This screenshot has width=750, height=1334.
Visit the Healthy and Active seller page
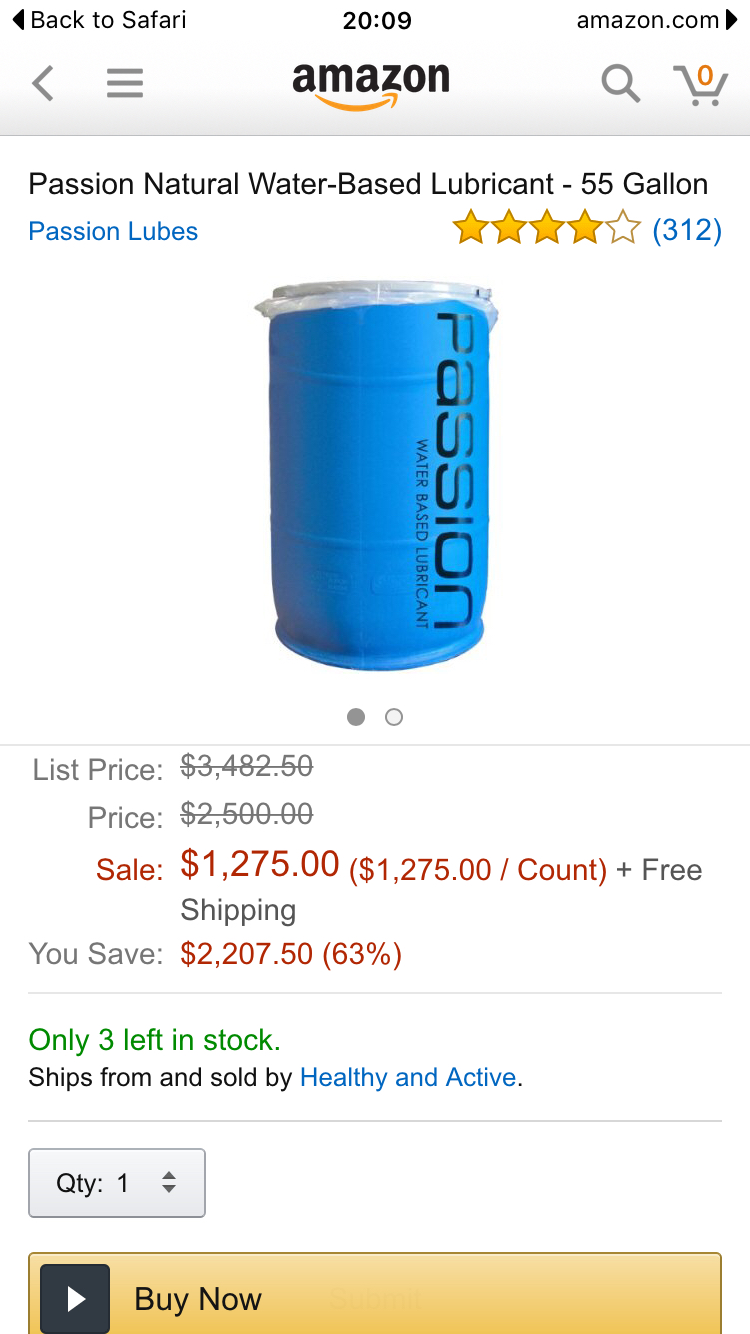[x=408, y=1077]
